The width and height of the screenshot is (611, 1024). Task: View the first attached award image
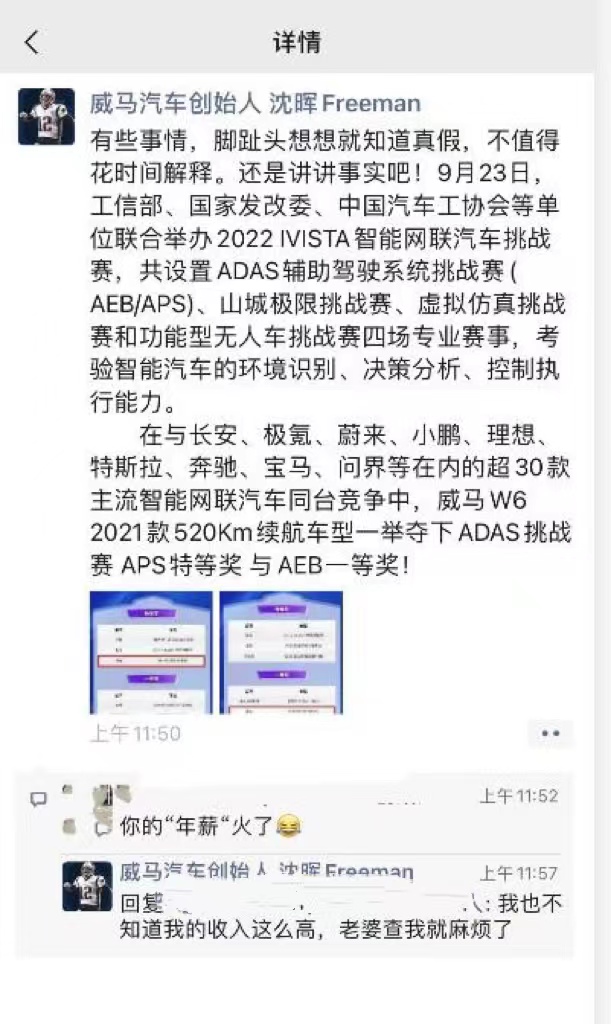coord(151,652)
